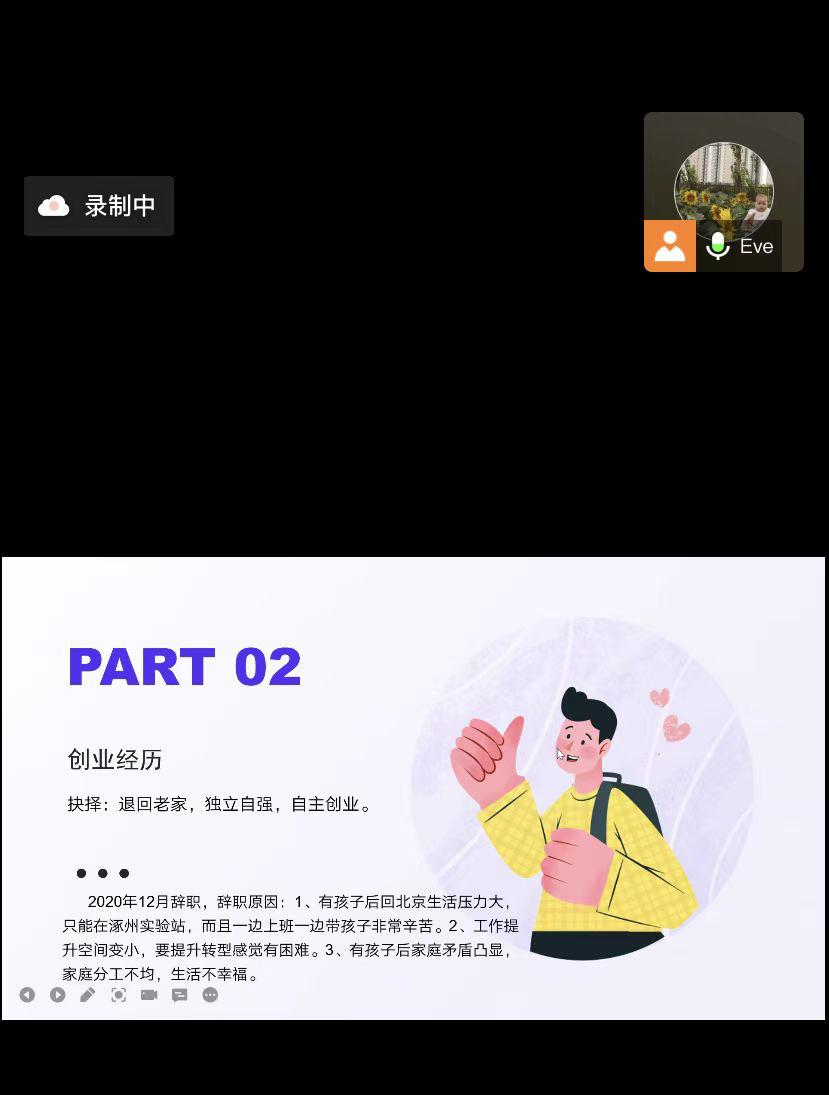The width and height of the screenshot is (829, 1095).
Task: Open the subtitles icon in slide toolbar
Action: coord(180,995)
